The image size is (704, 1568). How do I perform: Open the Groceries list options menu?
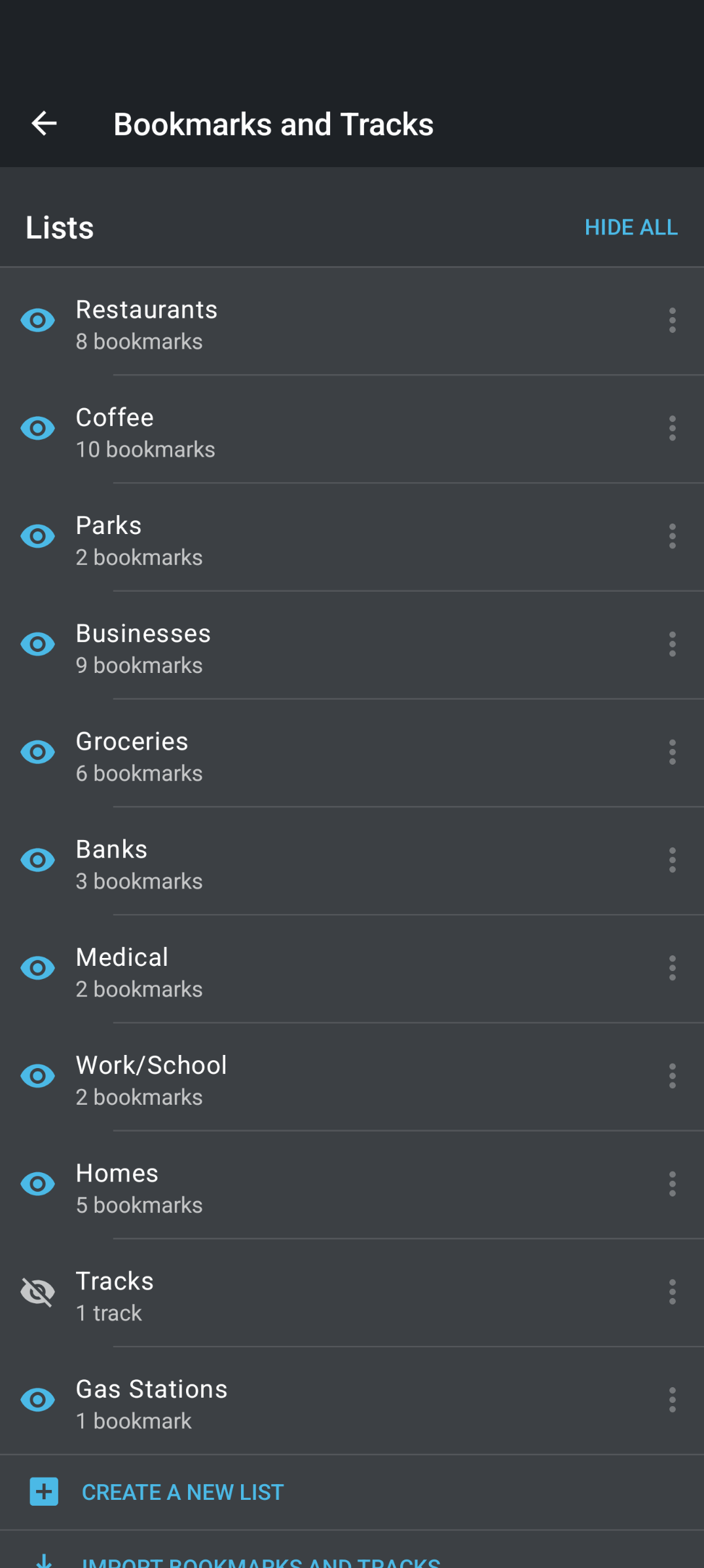tap(672, 752)
